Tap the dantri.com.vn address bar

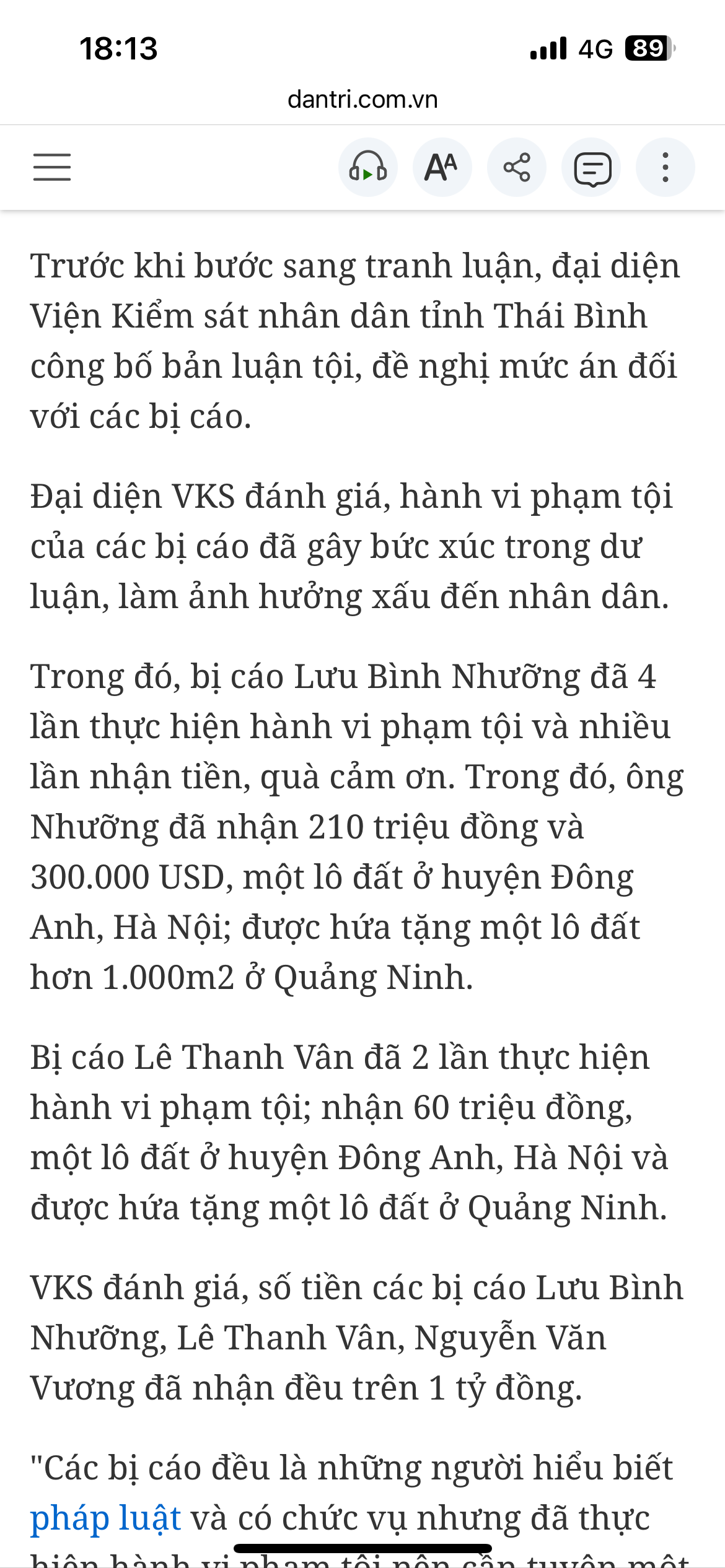(362, 99)
